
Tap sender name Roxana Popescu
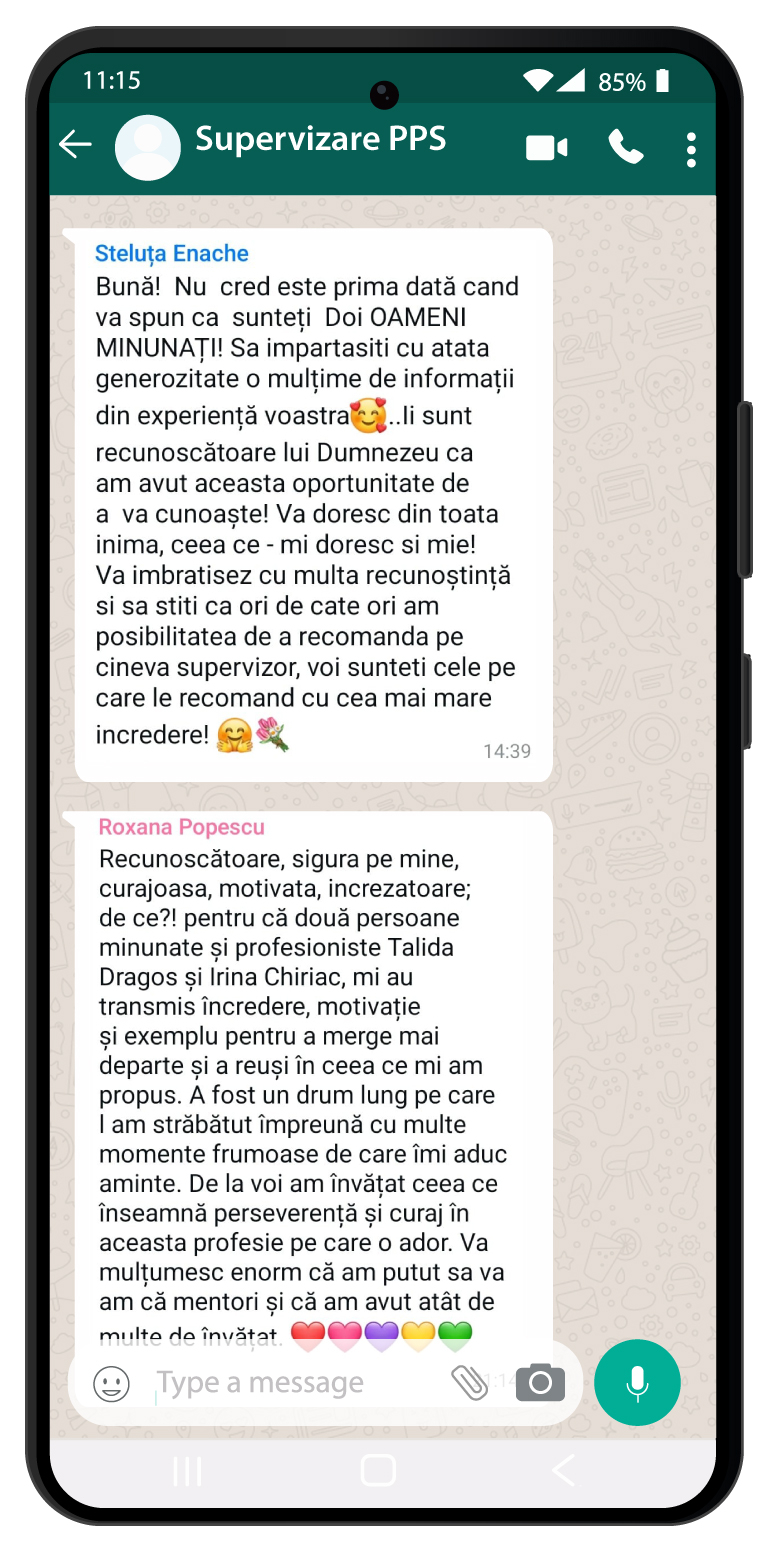click(x=182, y=827)
